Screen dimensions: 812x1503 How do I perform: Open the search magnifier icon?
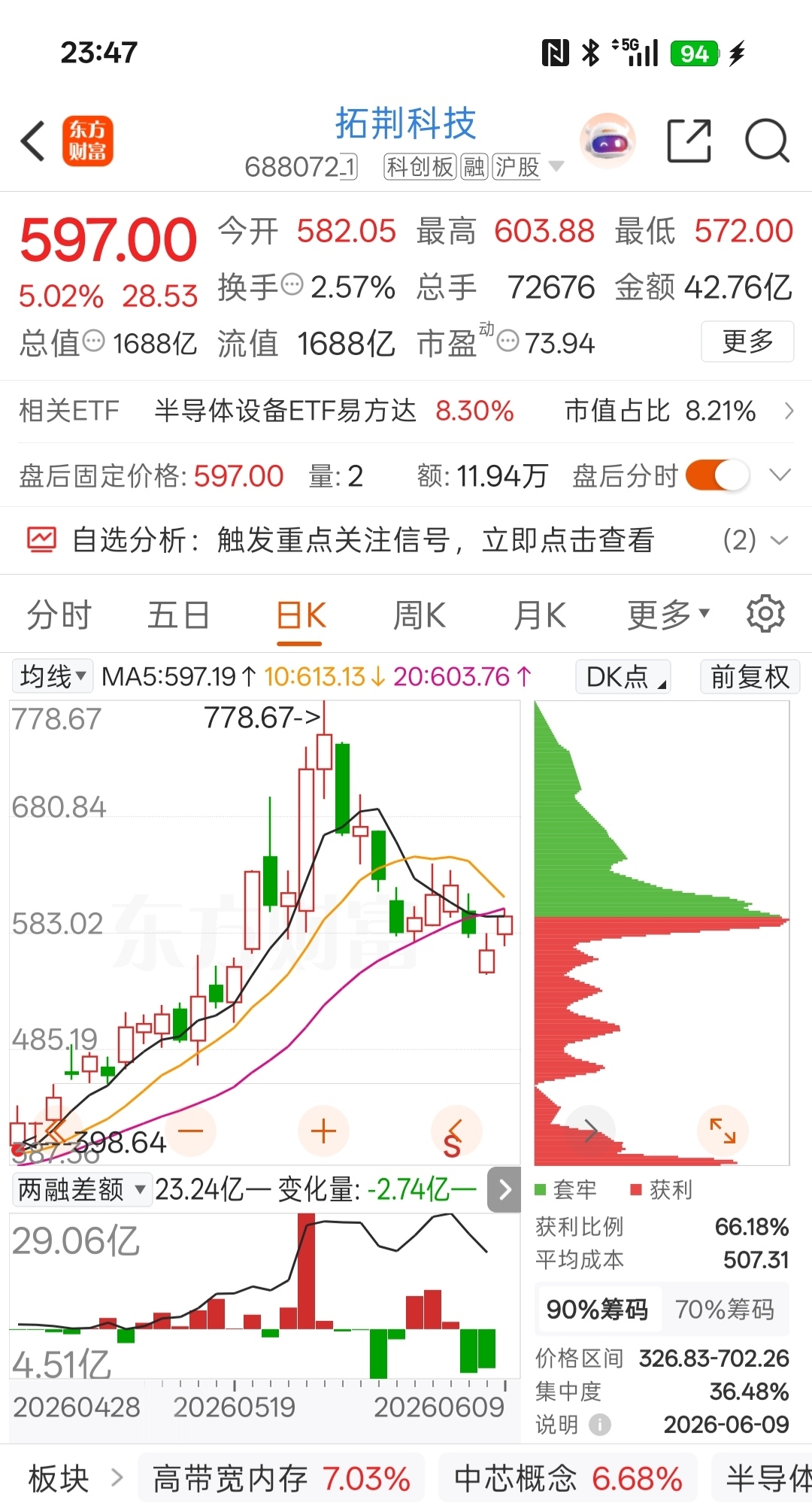pyautogui.click(x=767, y=141)
